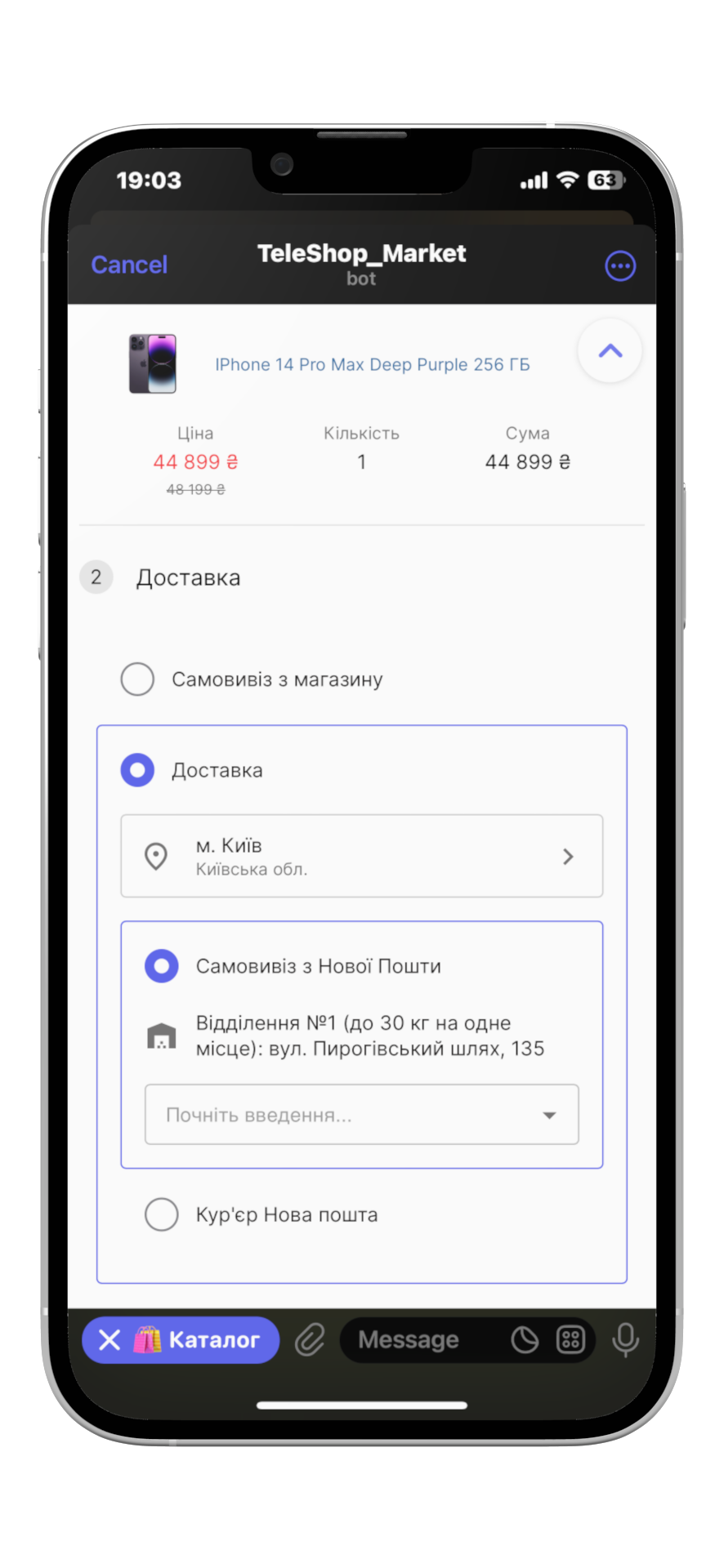This screenshot has width=724, height=1568.
Task: Attach a file with the paperclip
Action: [x=310, y=1340]
